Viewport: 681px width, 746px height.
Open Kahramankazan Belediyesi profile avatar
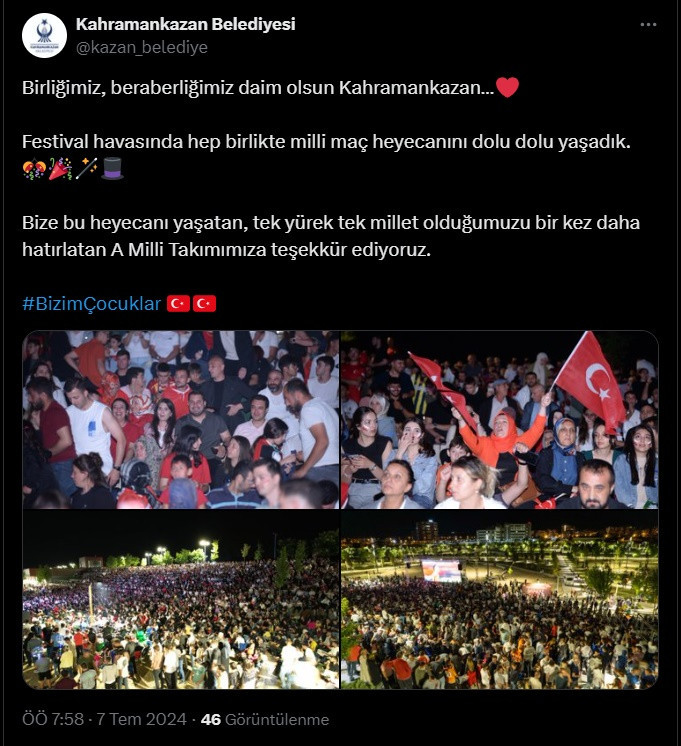(44, 35)
